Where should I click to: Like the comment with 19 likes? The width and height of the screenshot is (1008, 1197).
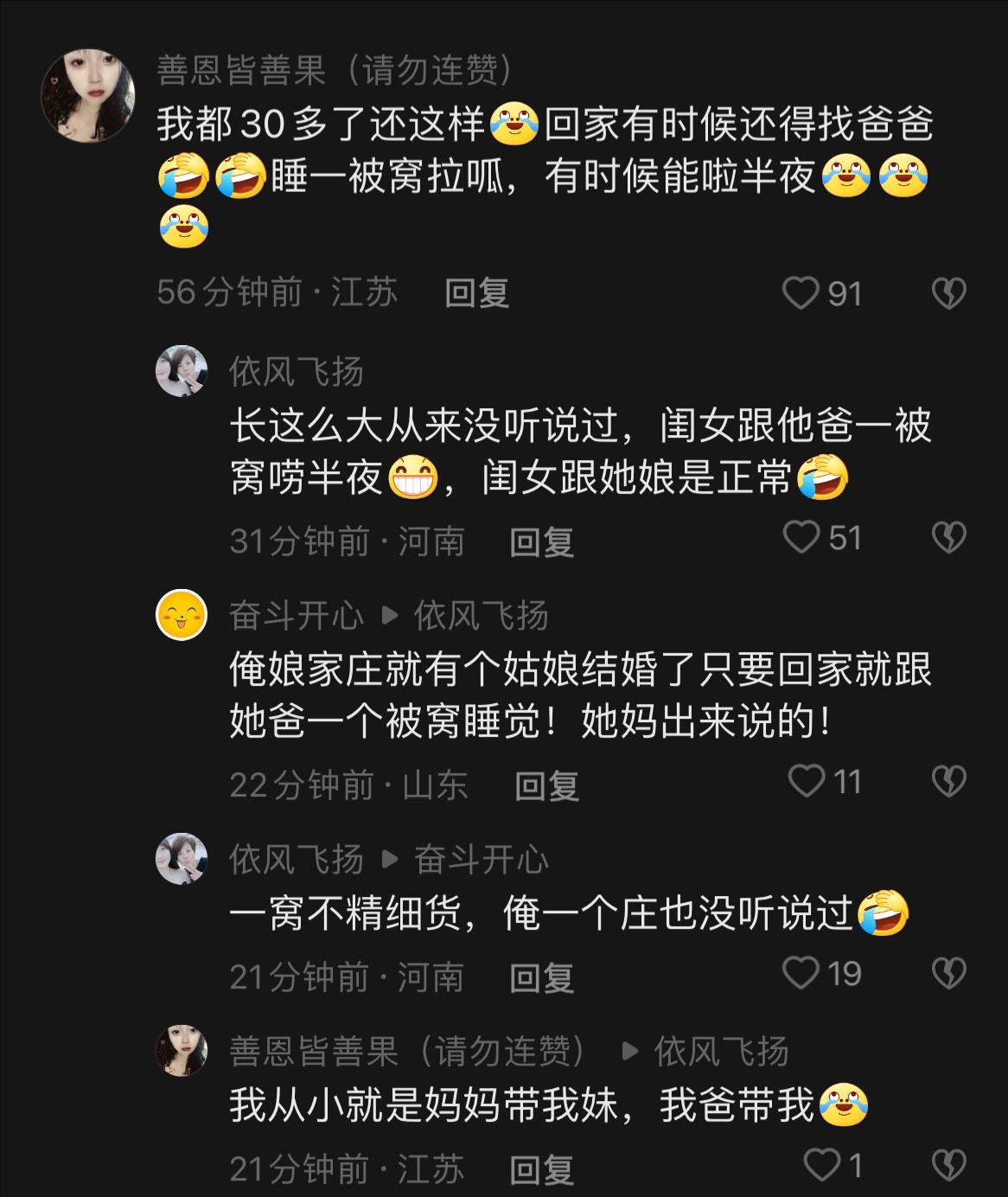point(801,973)
